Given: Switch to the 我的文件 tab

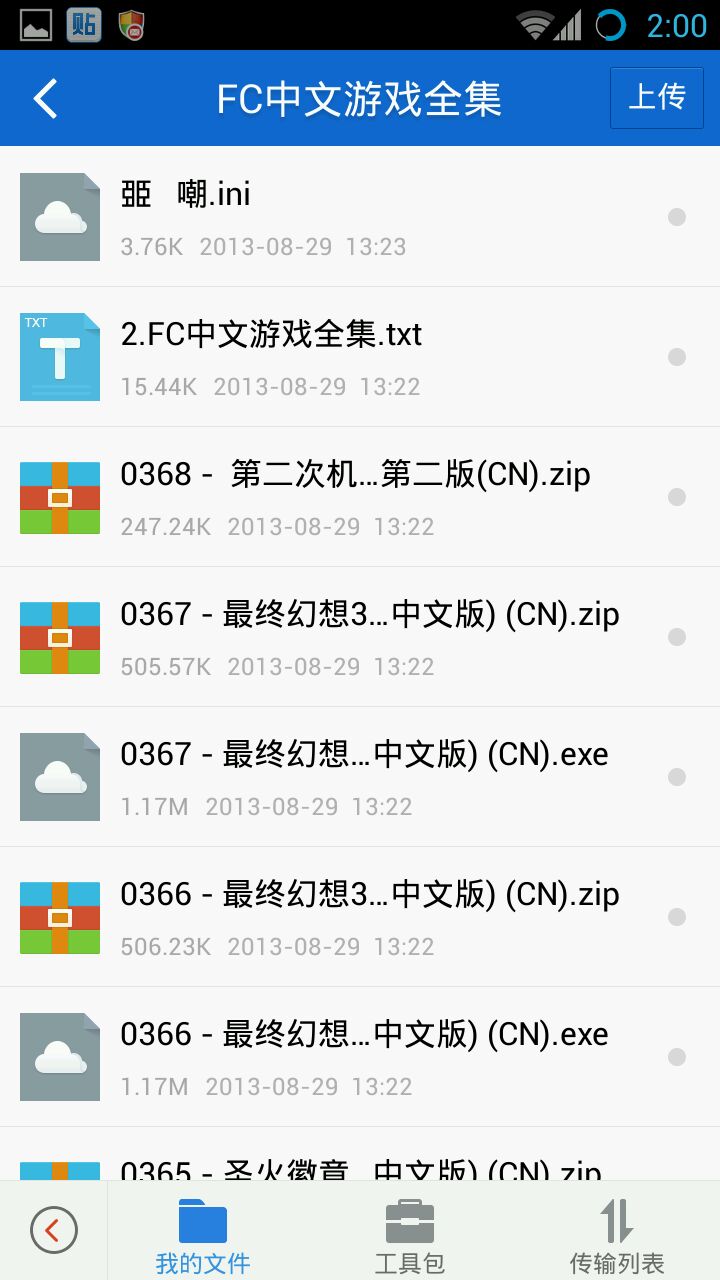Looking at the screenshot, I should tap(203, 1233).
